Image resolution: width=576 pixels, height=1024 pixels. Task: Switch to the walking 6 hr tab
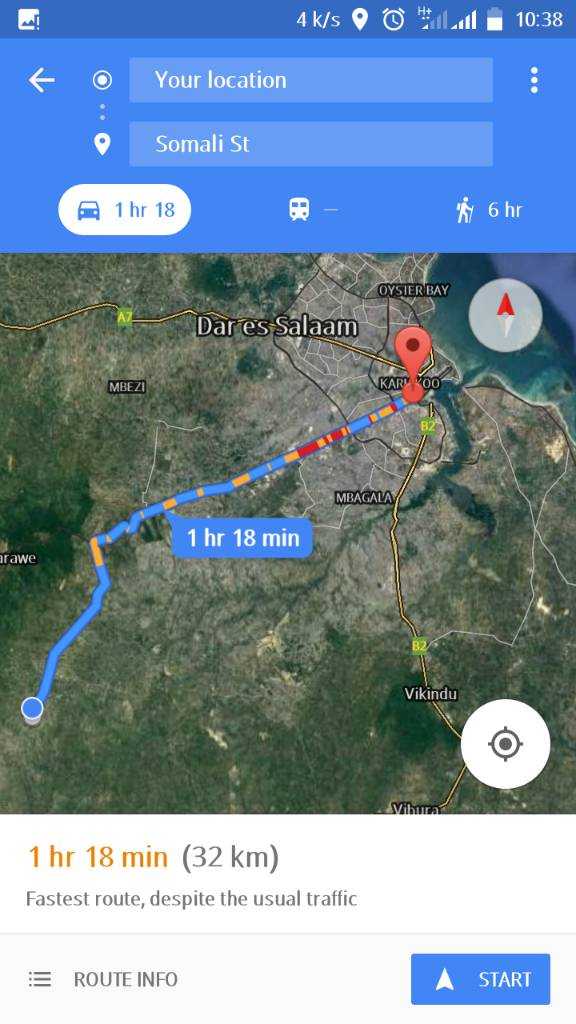(489, 210)
